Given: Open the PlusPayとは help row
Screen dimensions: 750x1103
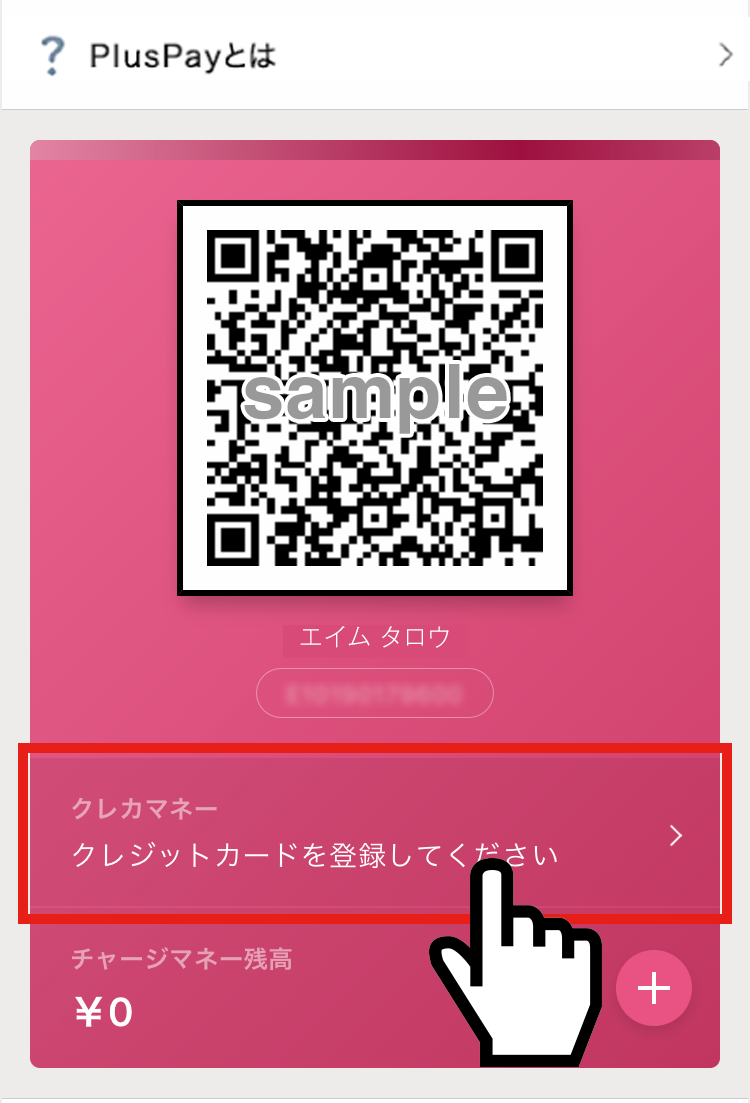Looking at the screenshot, I should [x=374, y=56].
